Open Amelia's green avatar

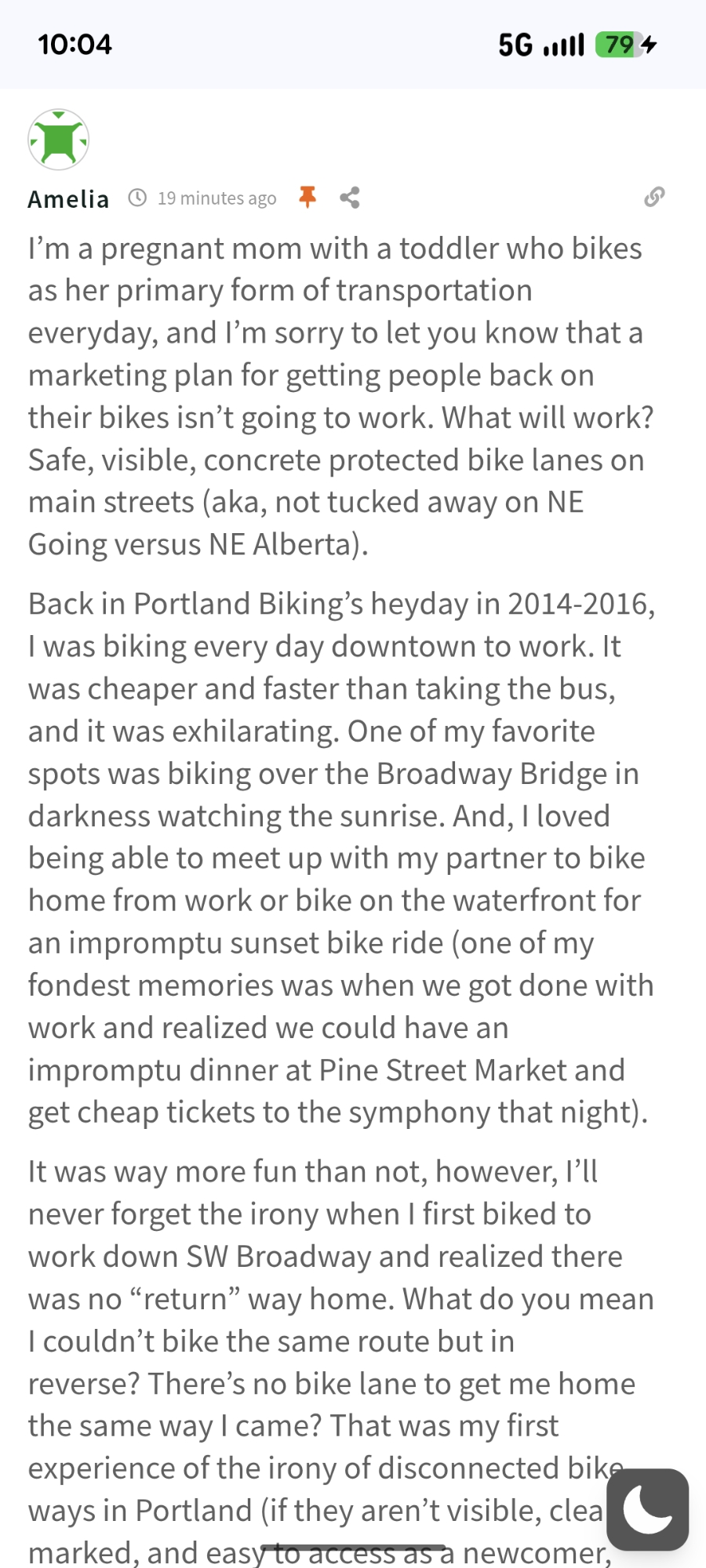58,140
